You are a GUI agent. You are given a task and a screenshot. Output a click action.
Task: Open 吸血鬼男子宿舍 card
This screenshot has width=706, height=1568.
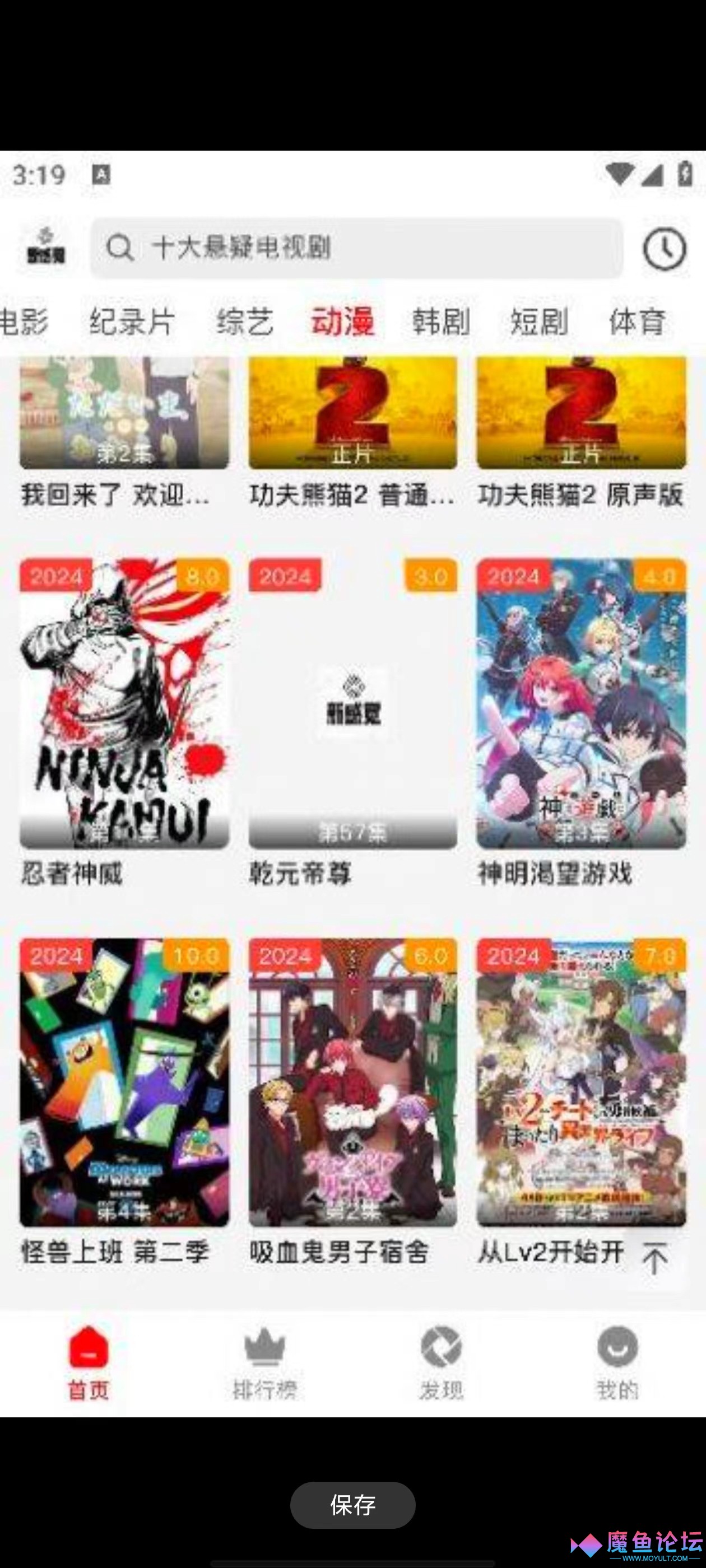point(352,1082)
